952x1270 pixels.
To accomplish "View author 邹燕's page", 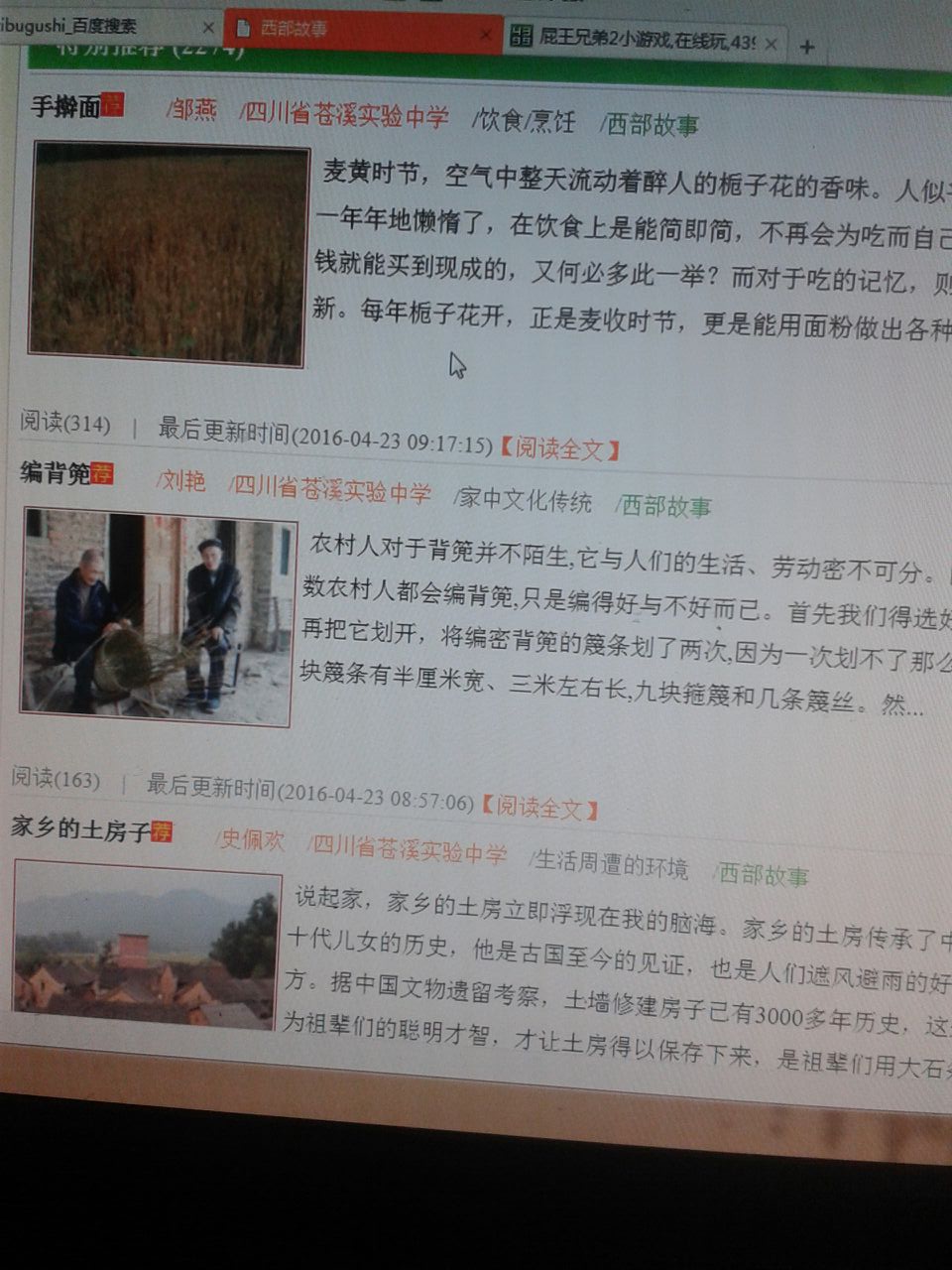I will (191, 110).
